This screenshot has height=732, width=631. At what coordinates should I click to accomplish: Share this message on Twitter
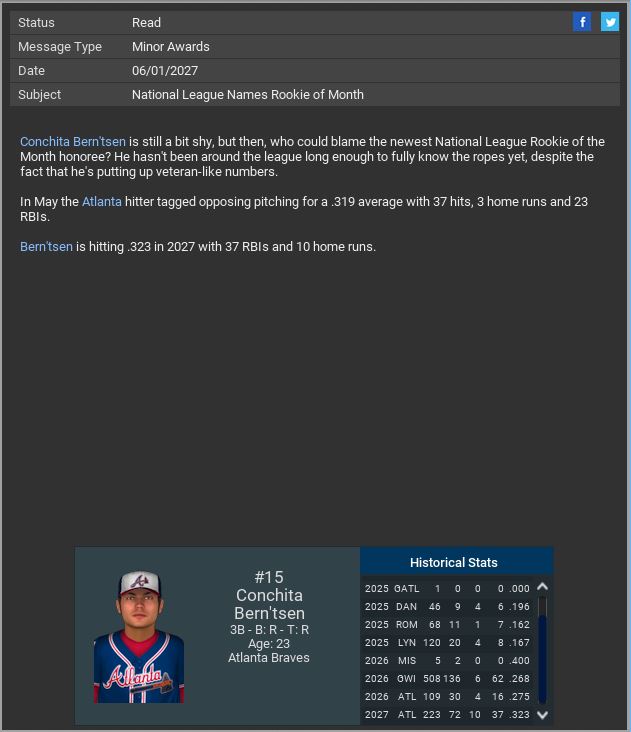coord(609,22)
